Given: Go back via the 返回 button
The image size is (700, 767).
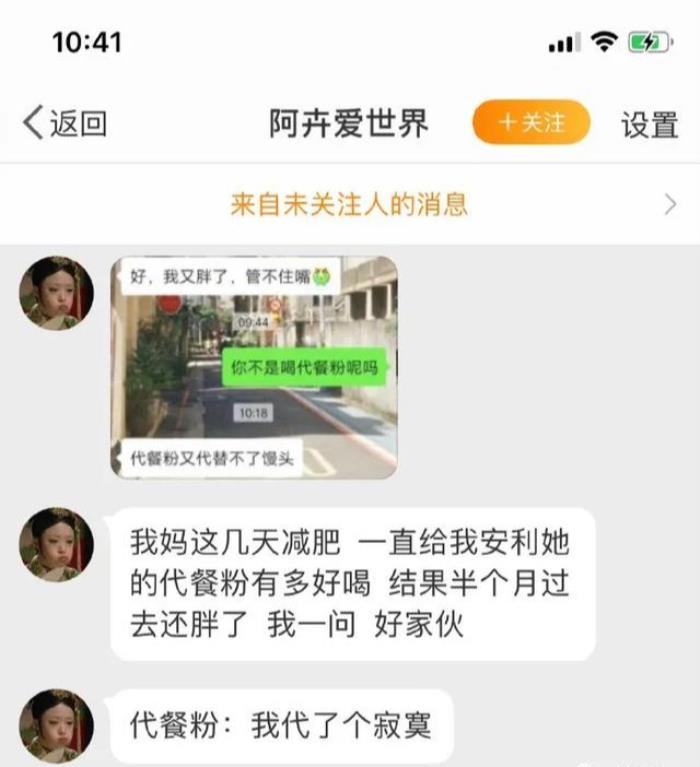Looking at the screenshot, I should (65, 123).
